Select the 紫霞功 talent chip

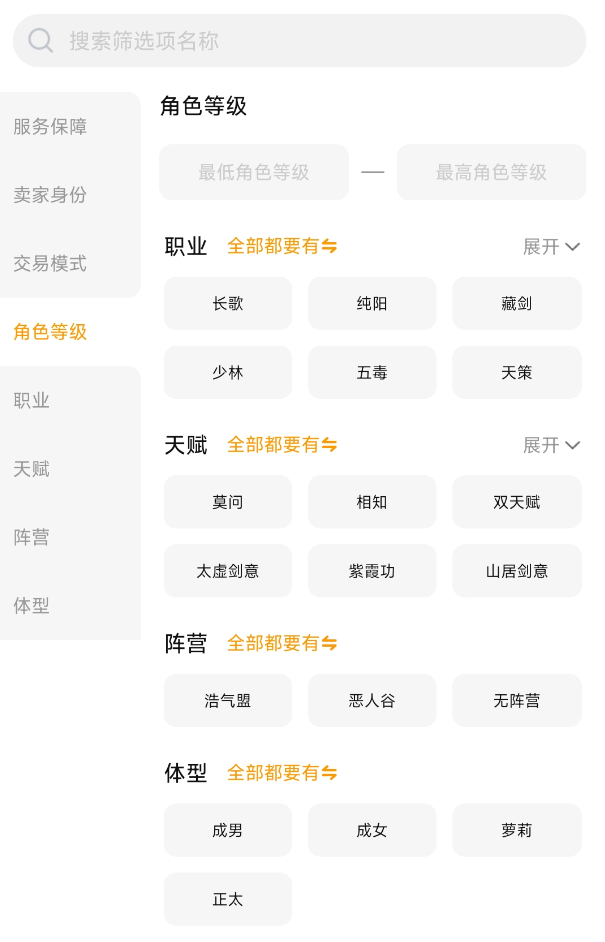coord(372,571)
